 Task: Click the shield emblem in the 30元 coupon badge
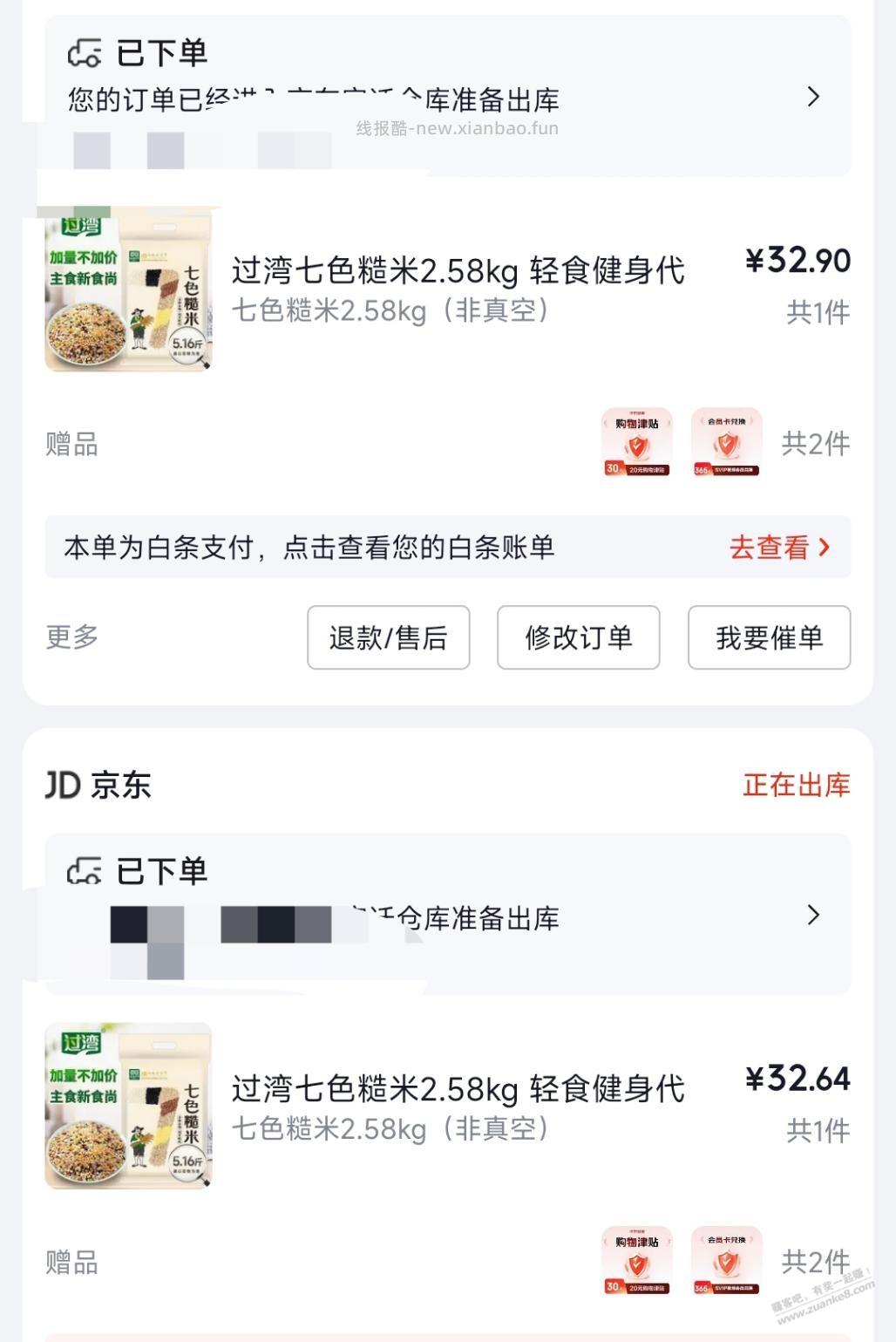(x=639, y=449)
